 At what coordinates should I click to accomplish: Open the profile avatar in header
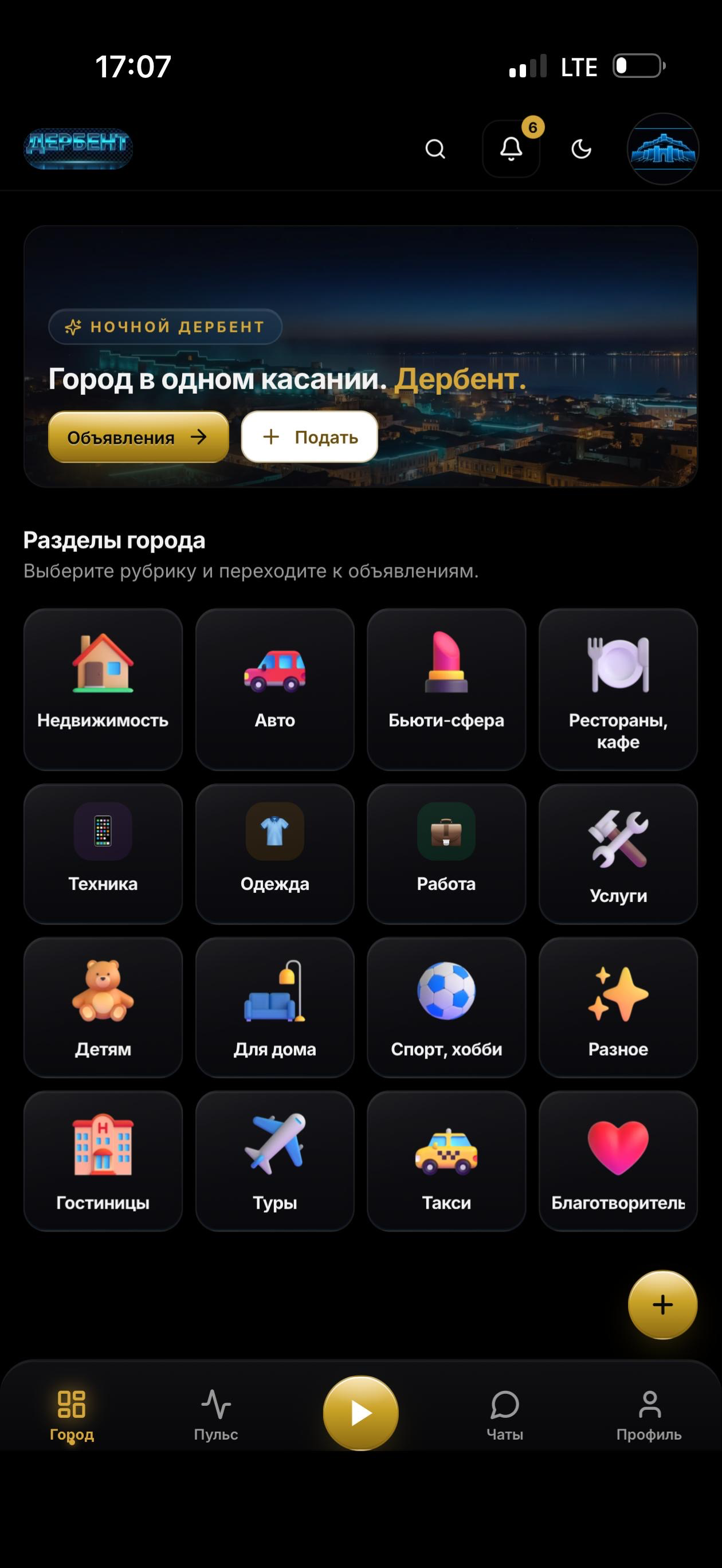(x=663, y=148)
